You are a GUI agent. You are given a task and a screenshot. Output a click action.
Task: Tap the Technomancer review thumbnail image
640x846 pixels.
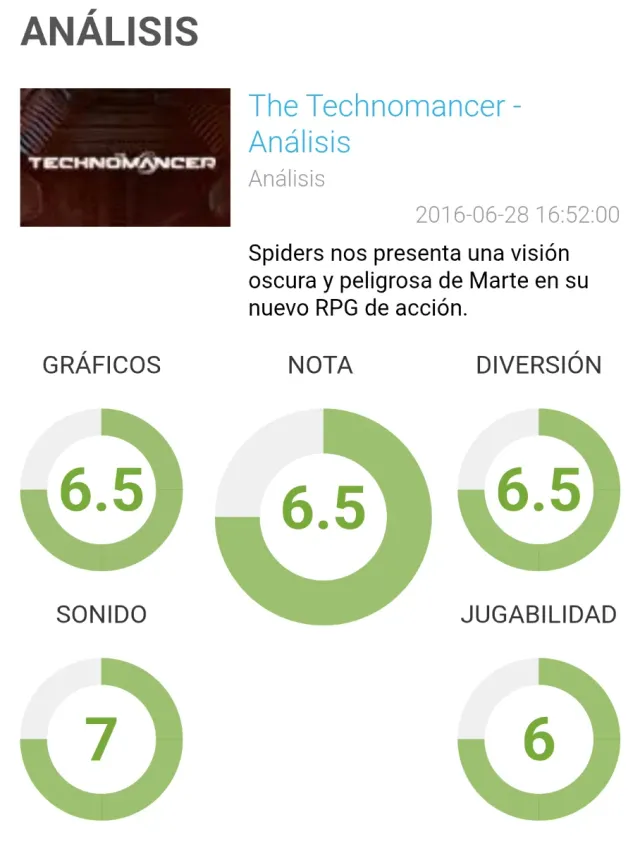pyautogui.click(x=125, y=157)
